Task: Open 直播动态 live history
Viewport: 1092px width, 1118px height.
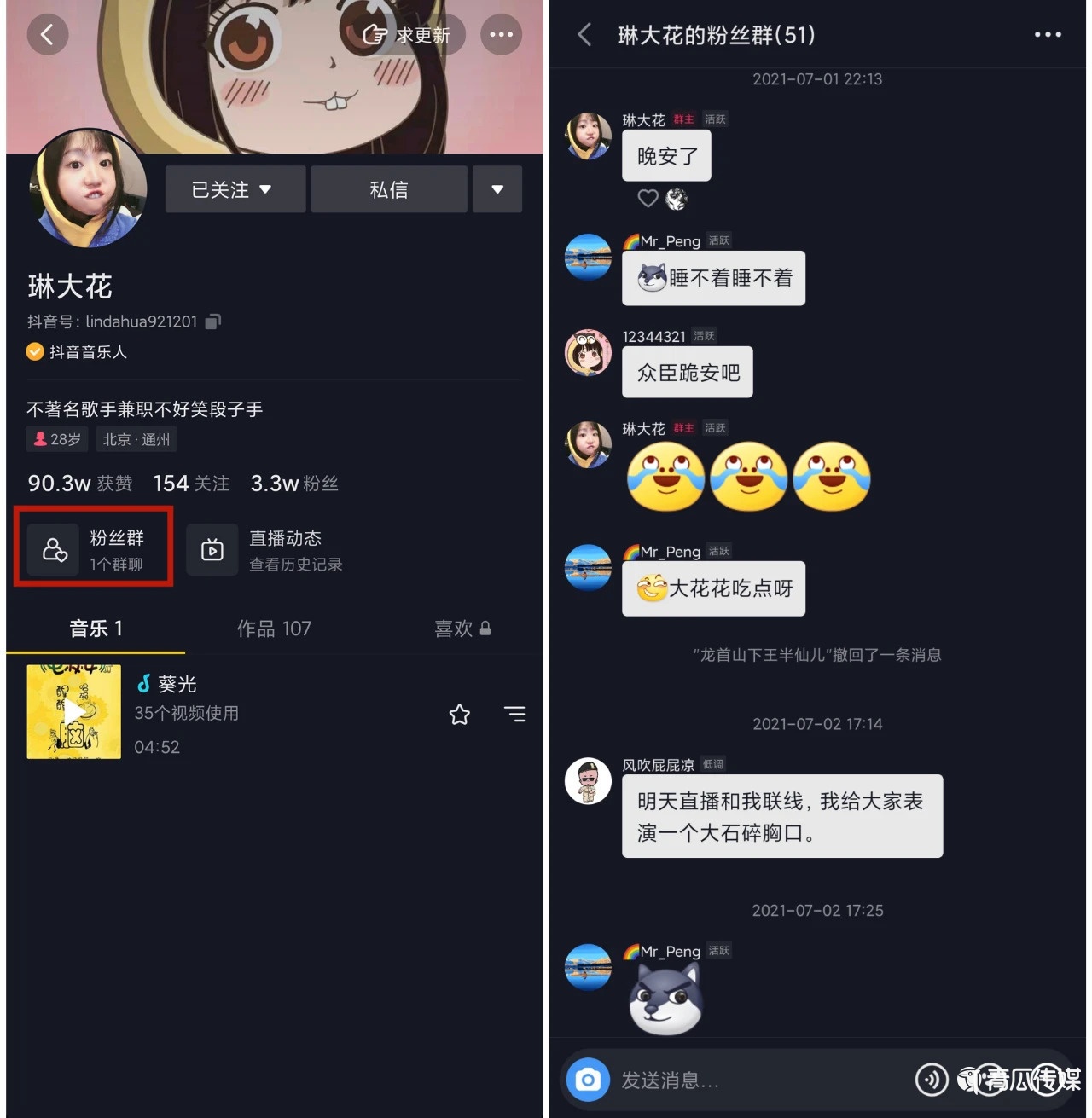Action: pos(273,550)
